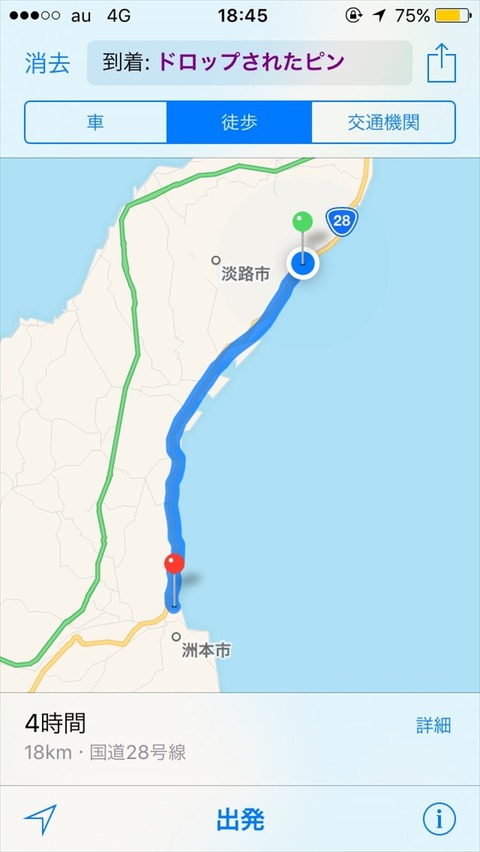480x852 pixels.
Task: Switch to the 交通機関 transit tab
Action: 383,122
